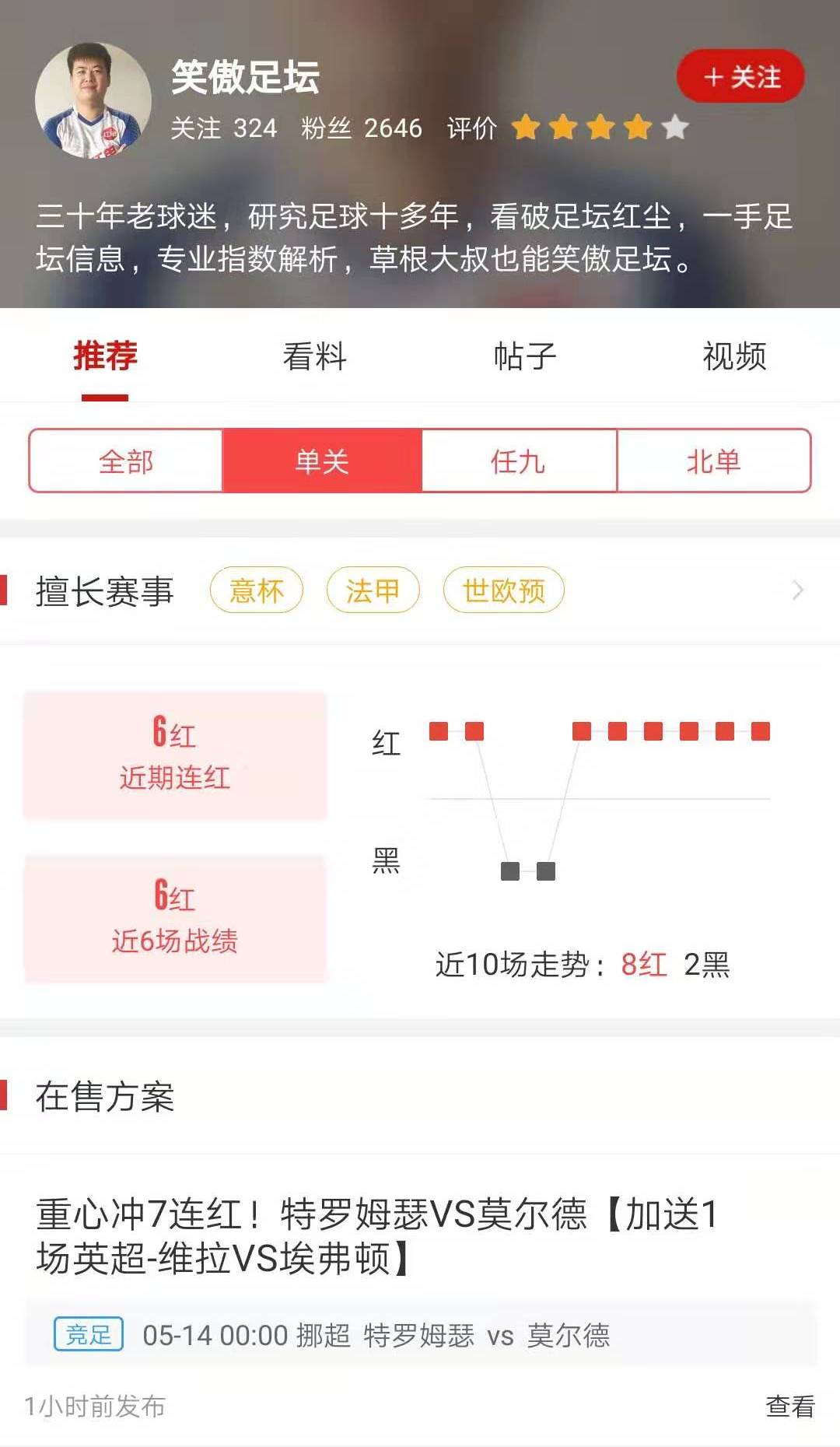840x1447 pixels.
Task: Open the 特罗姆瑟VS莫尔德 plan card
Action: (420, 1274)
